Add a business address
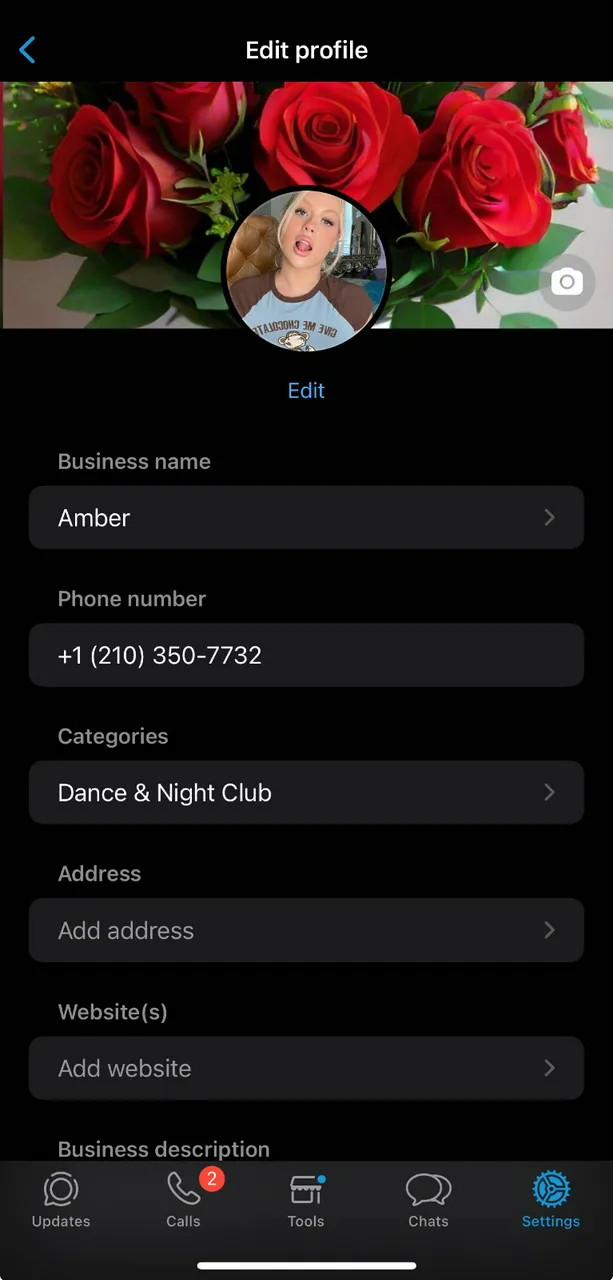613x1280 pixels. coord(306,930)
